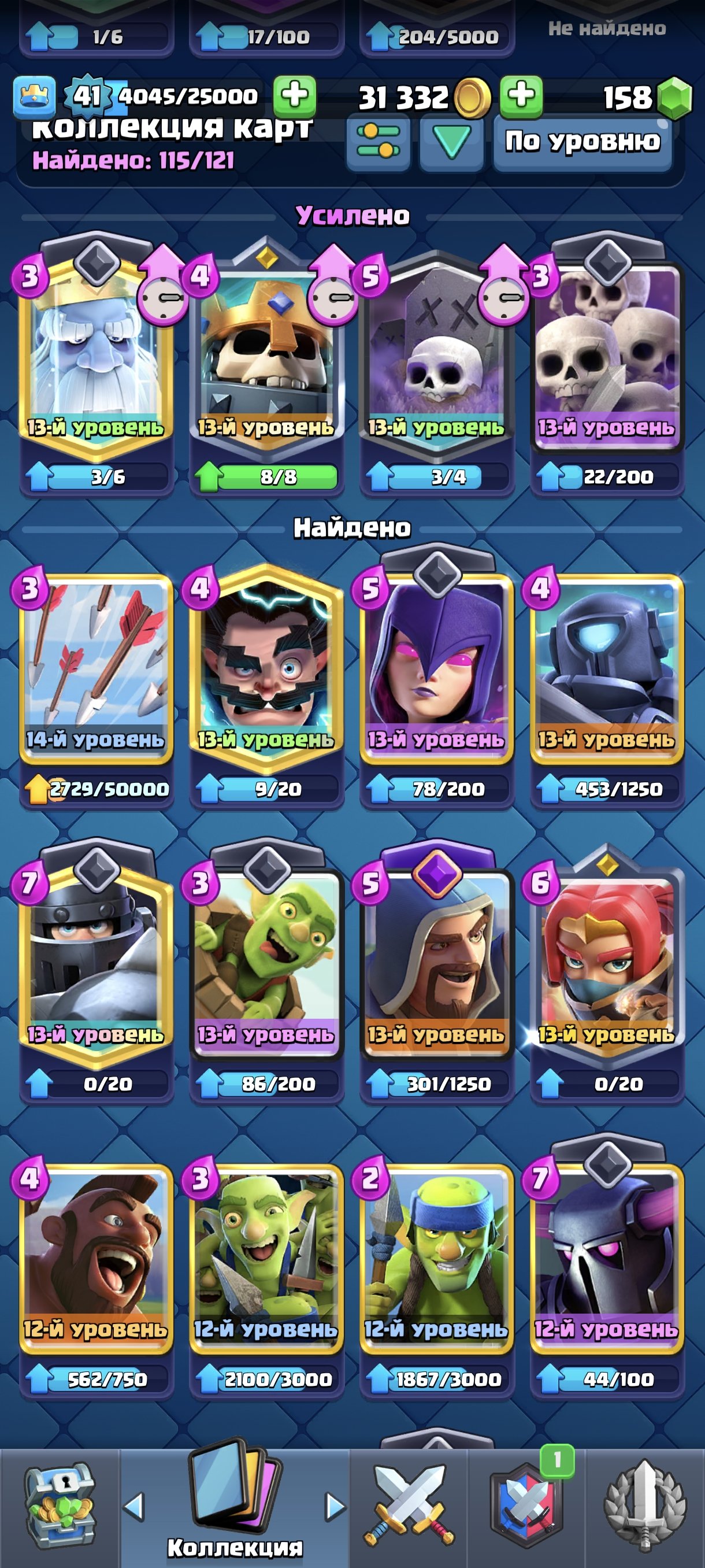Tap the plus button next to experience points
The height and width of the screenshot is (1568, 705).
coord(294,96)
